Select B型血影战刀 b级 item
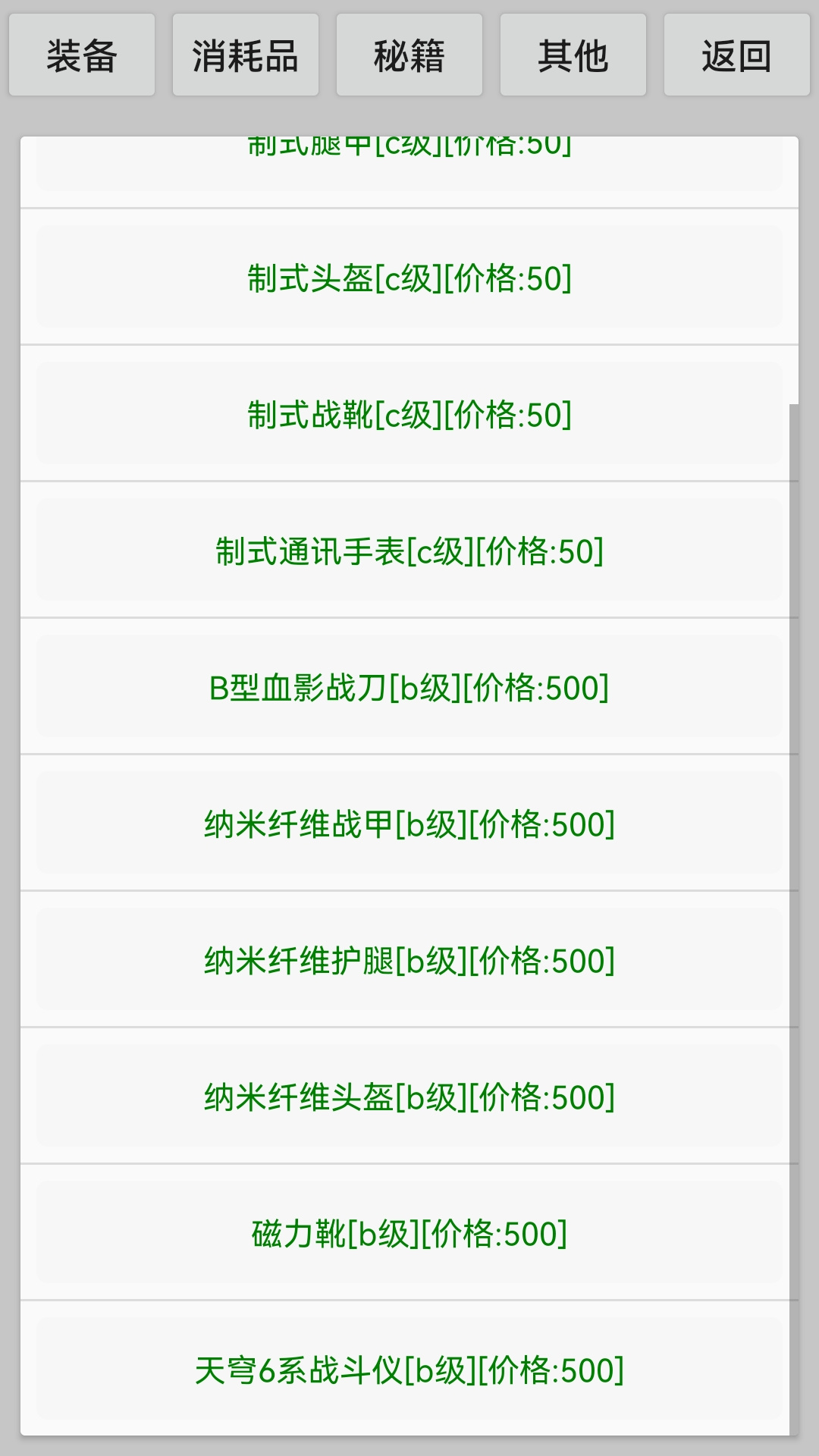Image resolution: width=819 pixels, height=1456 pixels. coord(409,687)
